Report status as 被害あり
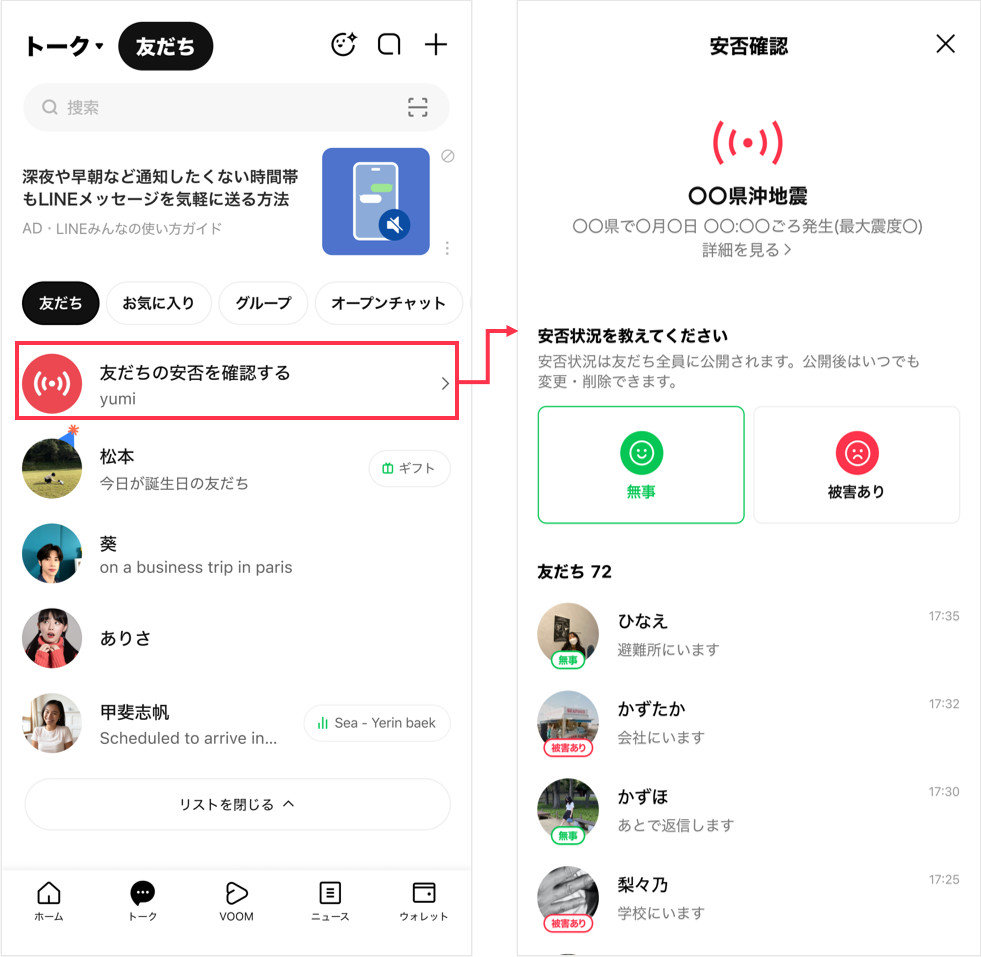 click(856, 465)
